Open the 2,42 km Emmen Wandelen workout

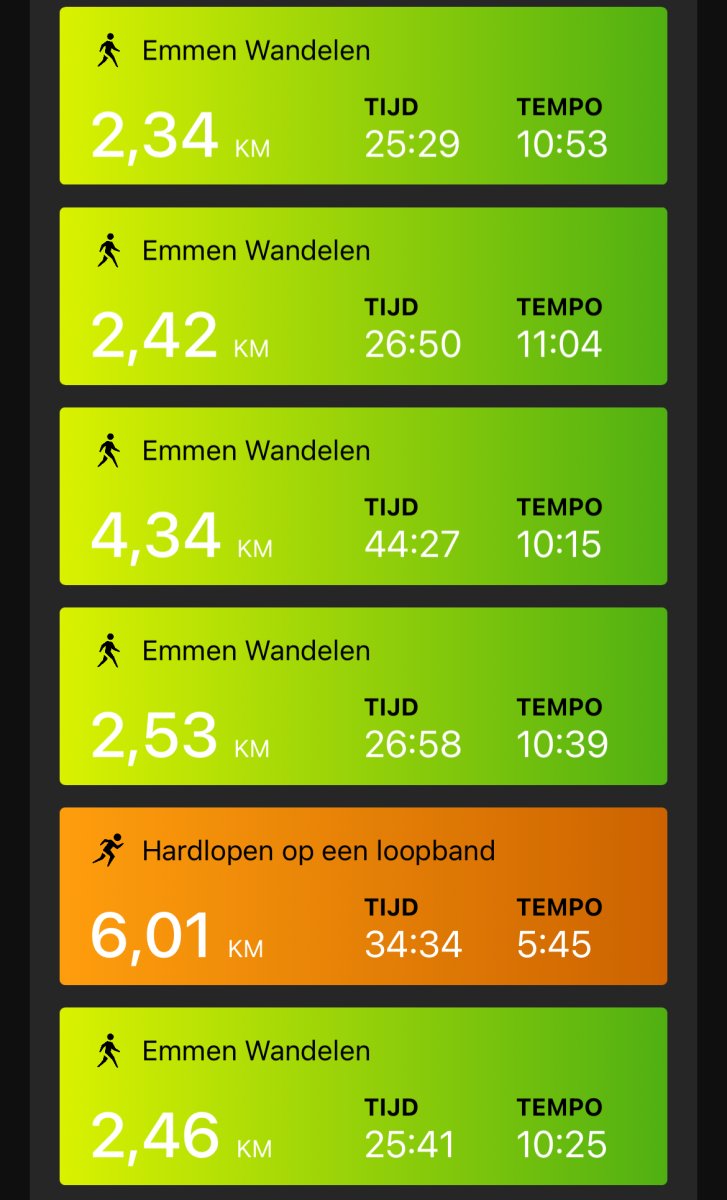[363, 296]
